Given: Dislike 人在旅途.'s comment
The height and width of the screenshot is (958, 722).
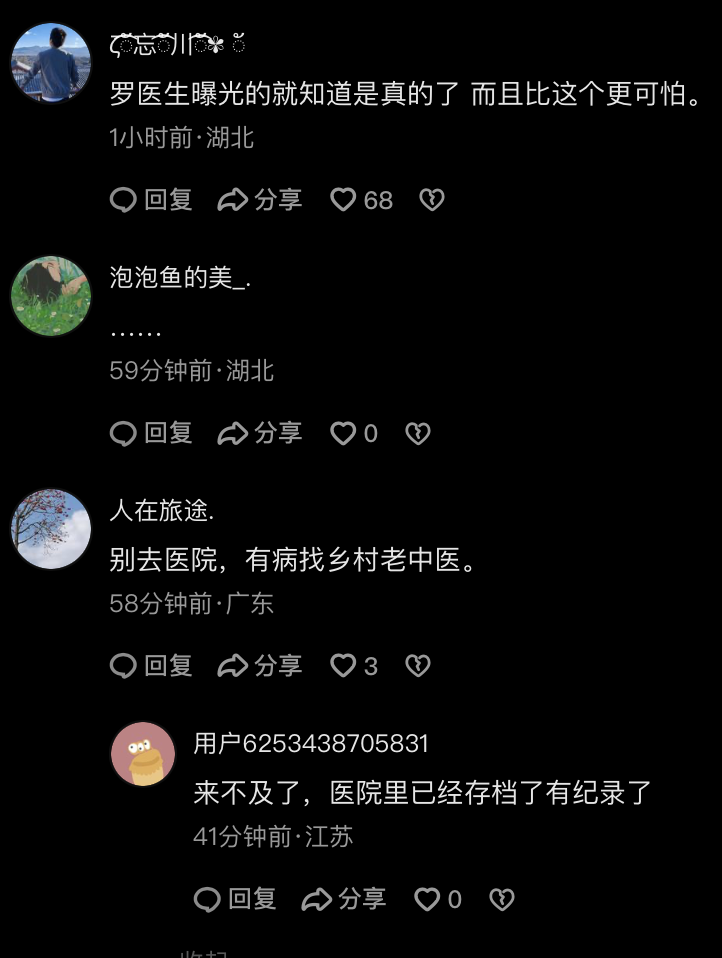Looking at the screenshot, I should [x=417, y=665].
